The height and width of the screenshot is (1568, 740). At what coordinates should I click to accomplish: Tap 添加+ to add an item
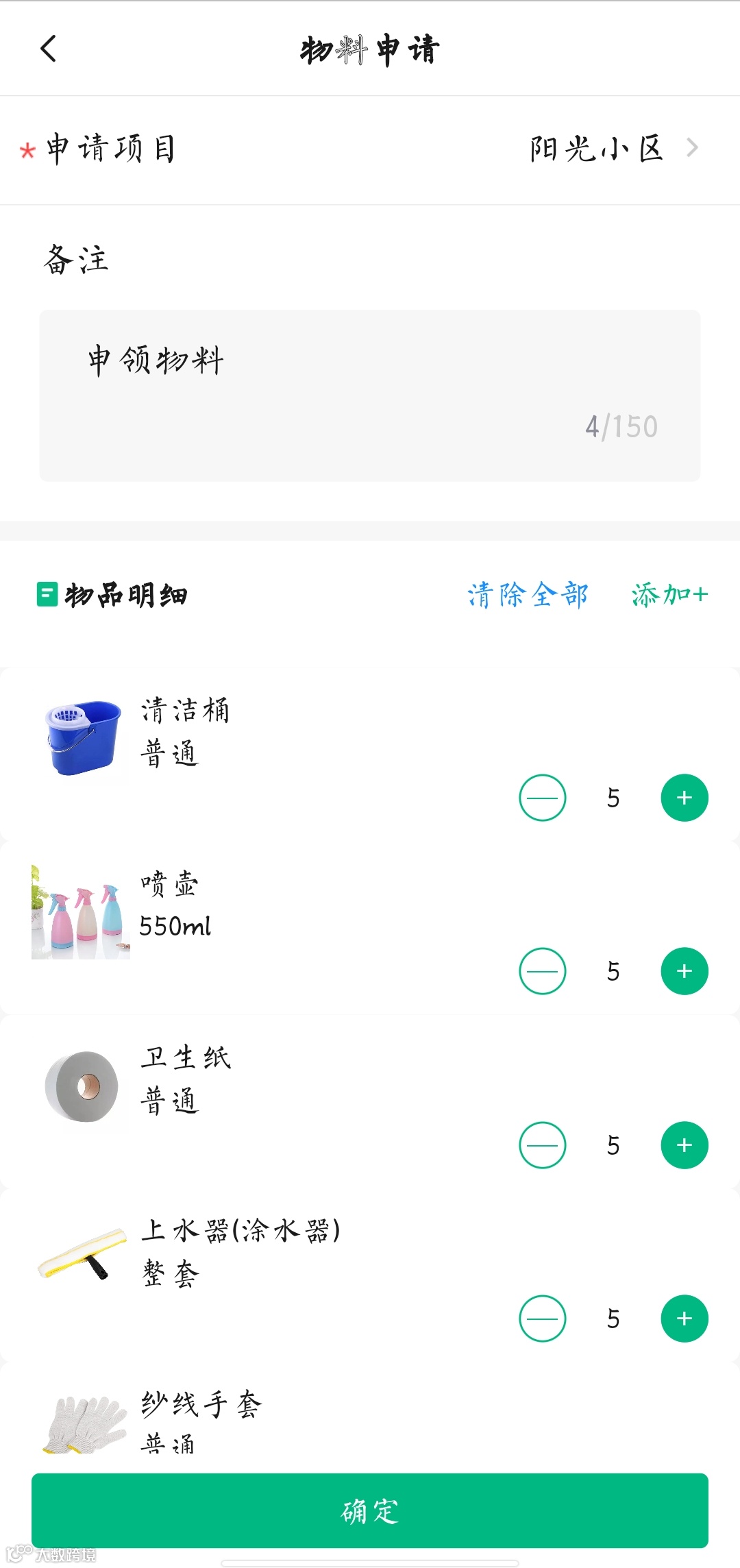pyautogui.click(x=669, y=595)
